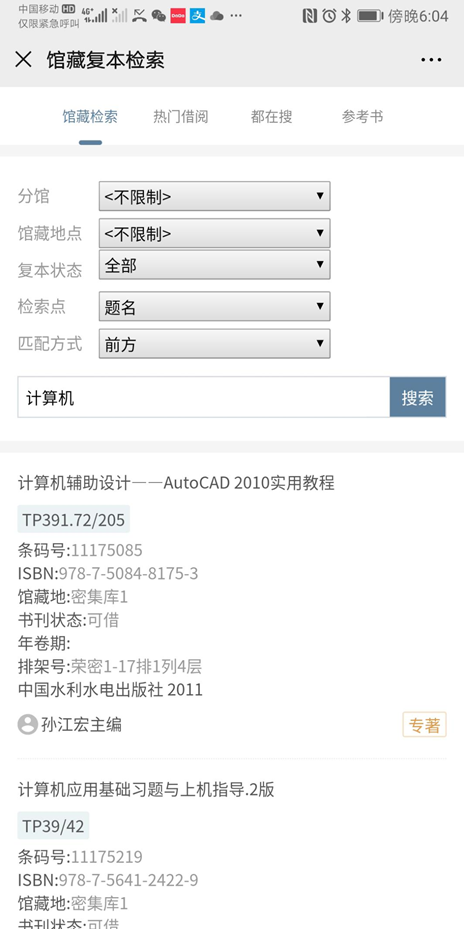Expand the 馆藏地点 dropdown
This screenshot has height=929, width=464.
point(215,233)
